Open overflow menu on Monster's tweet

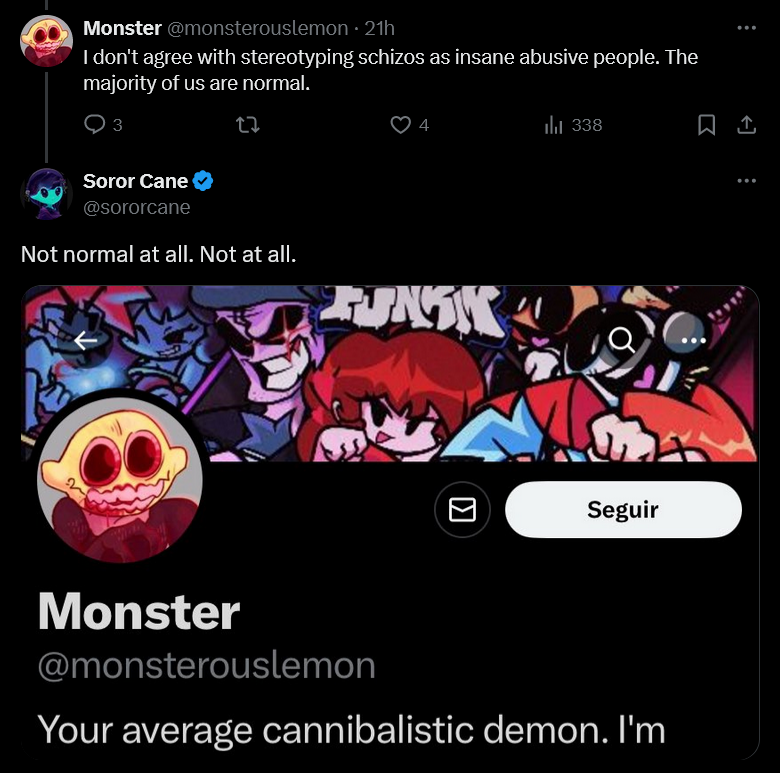746,27
